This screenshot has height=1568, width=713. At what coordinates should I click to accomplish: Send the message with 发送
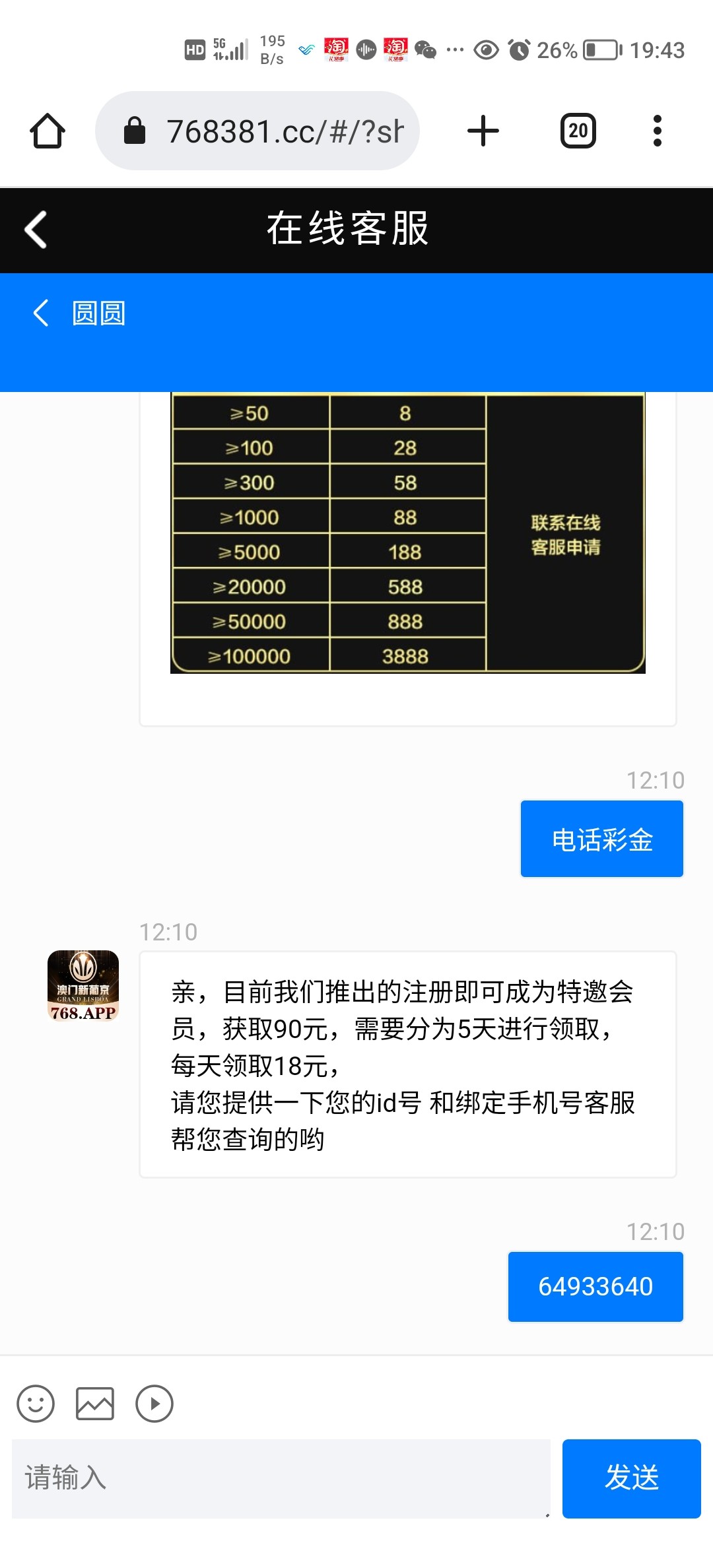(631, 1478)
